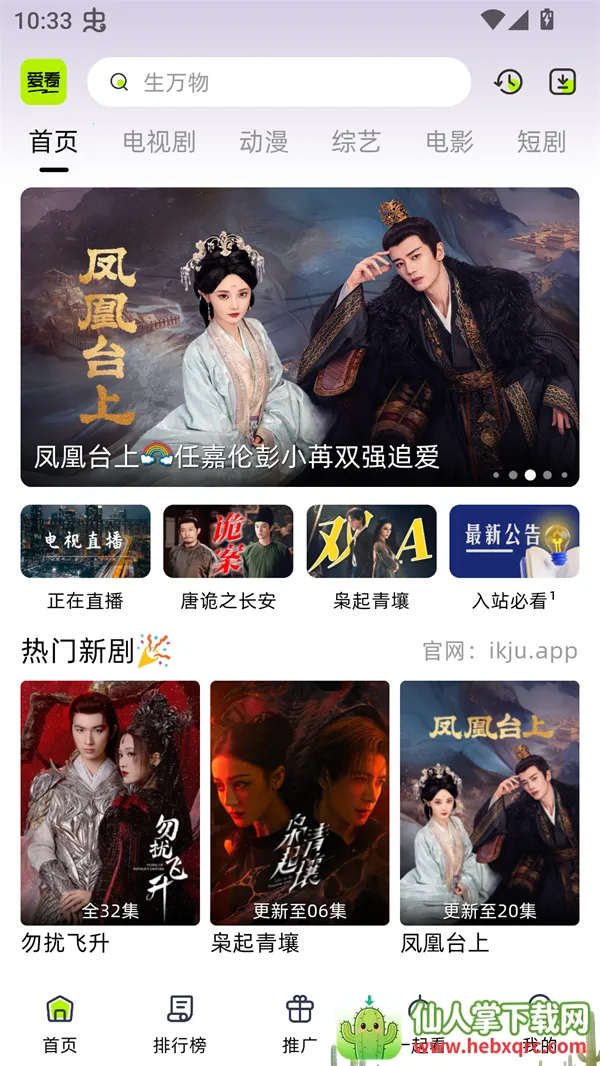600x1066 pixels.
Task: Go to the 电影 tab
Action: (x=450, y=142)
